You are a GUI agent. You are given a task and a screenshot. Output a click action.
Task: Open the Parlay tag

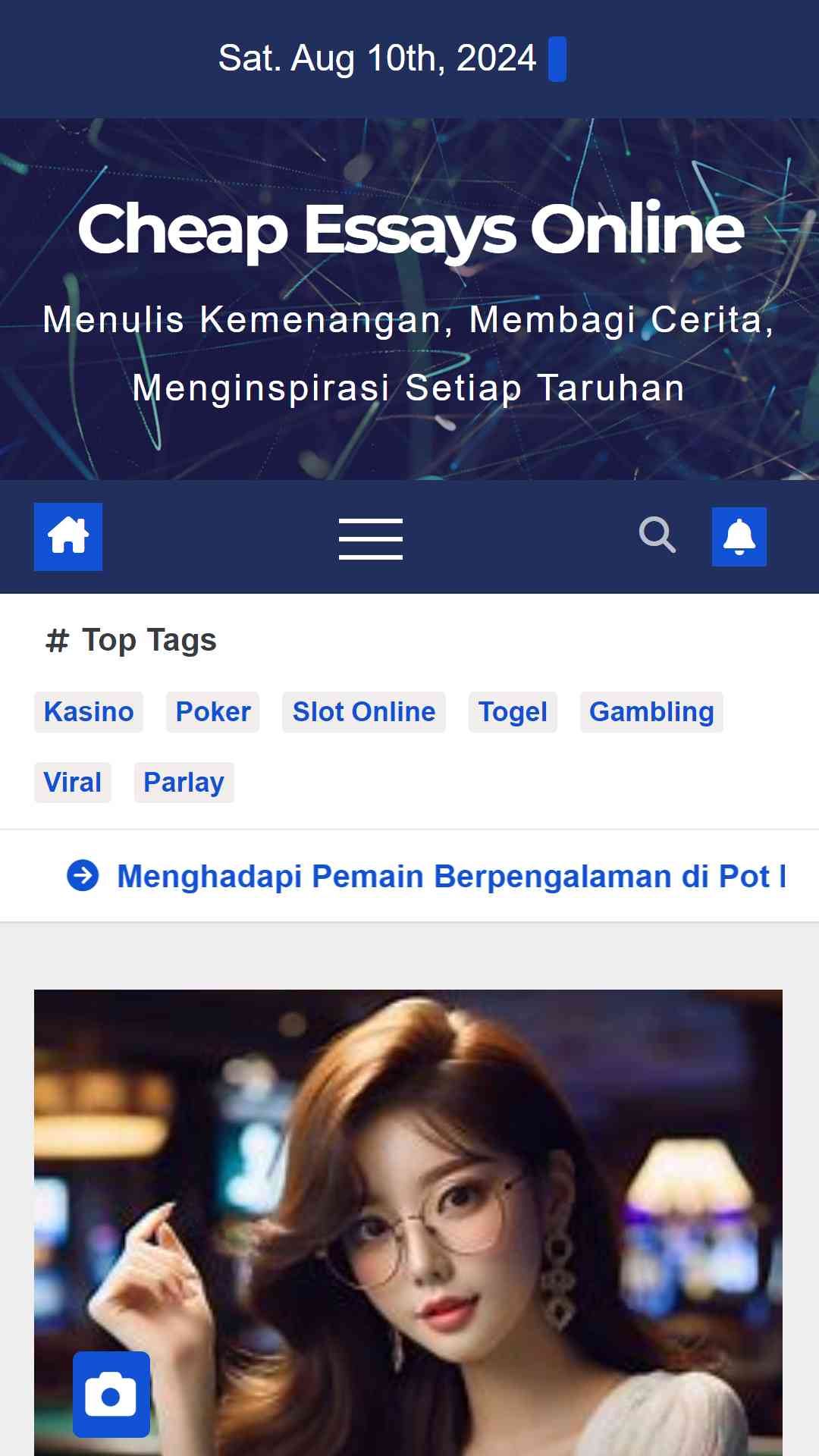(184, 782)
